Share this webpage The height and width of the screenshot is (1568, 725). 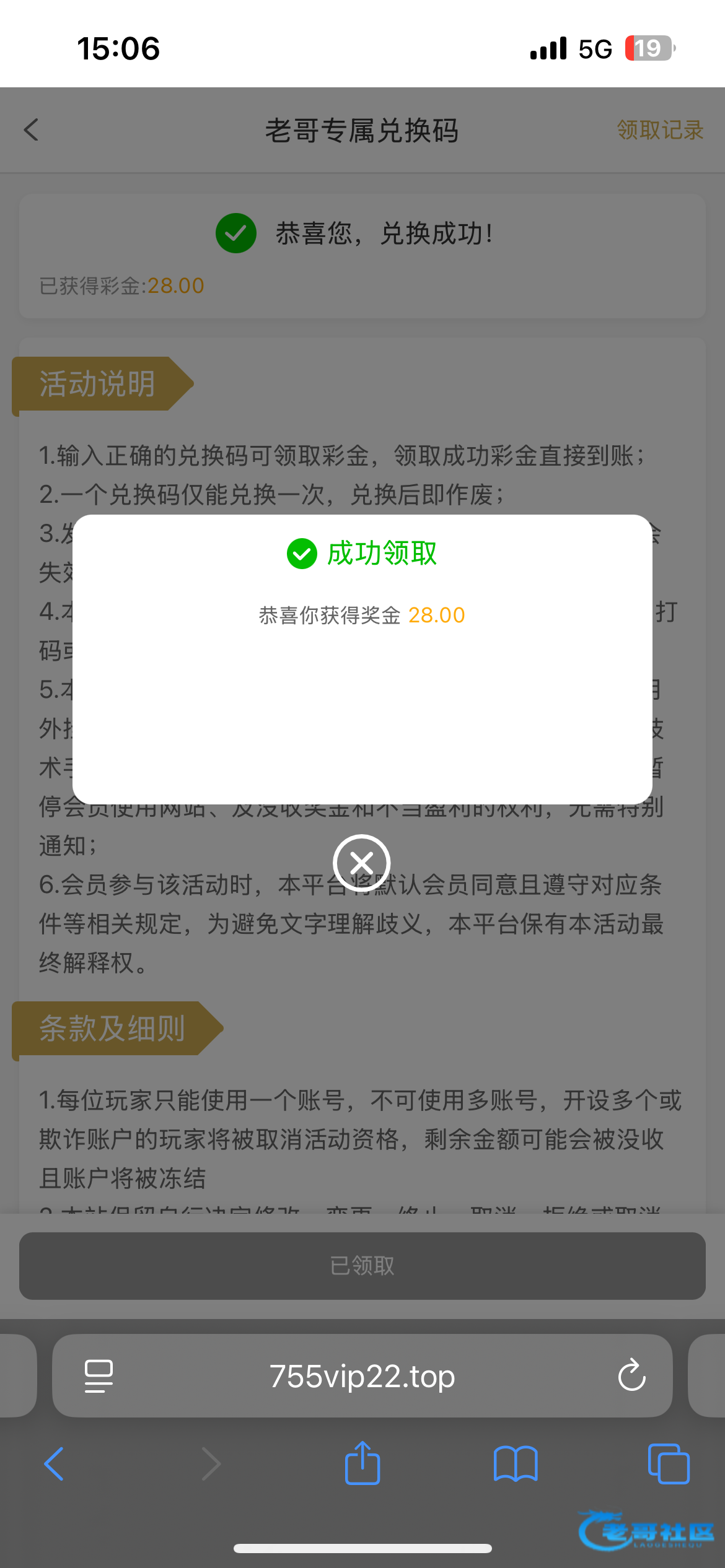(x=362, y=1463)
